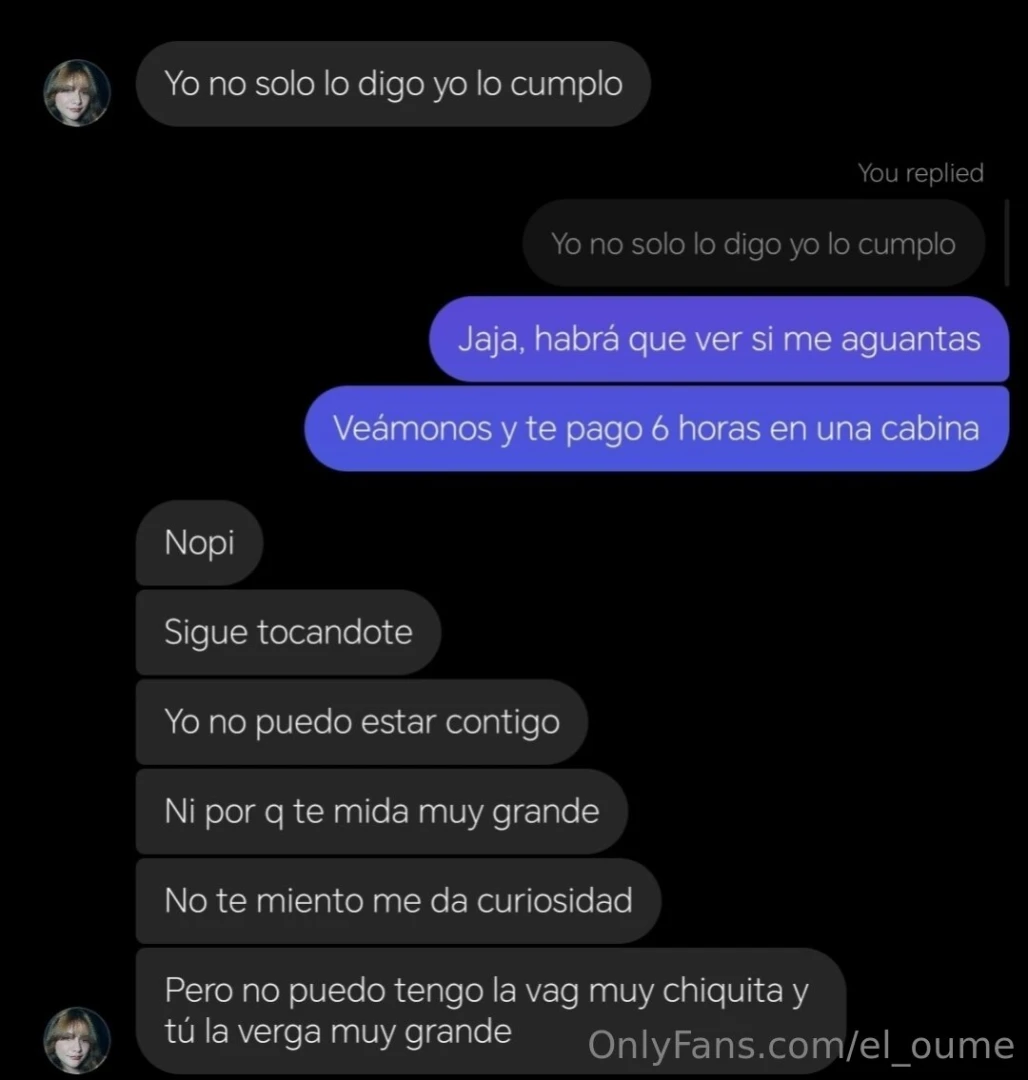Select the final long message bubble

[490, 1010]
